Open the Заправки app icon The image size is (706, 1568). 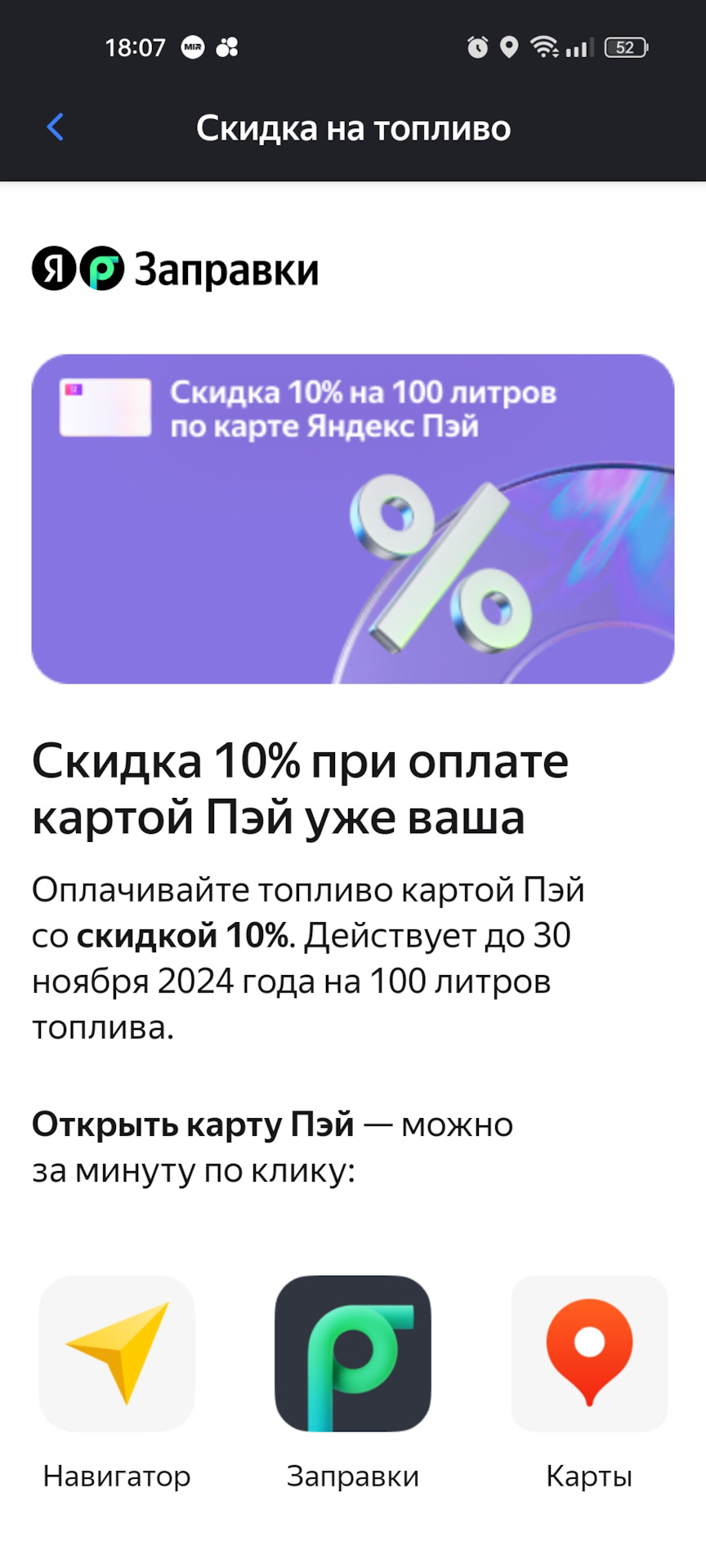pos(352,1353)
